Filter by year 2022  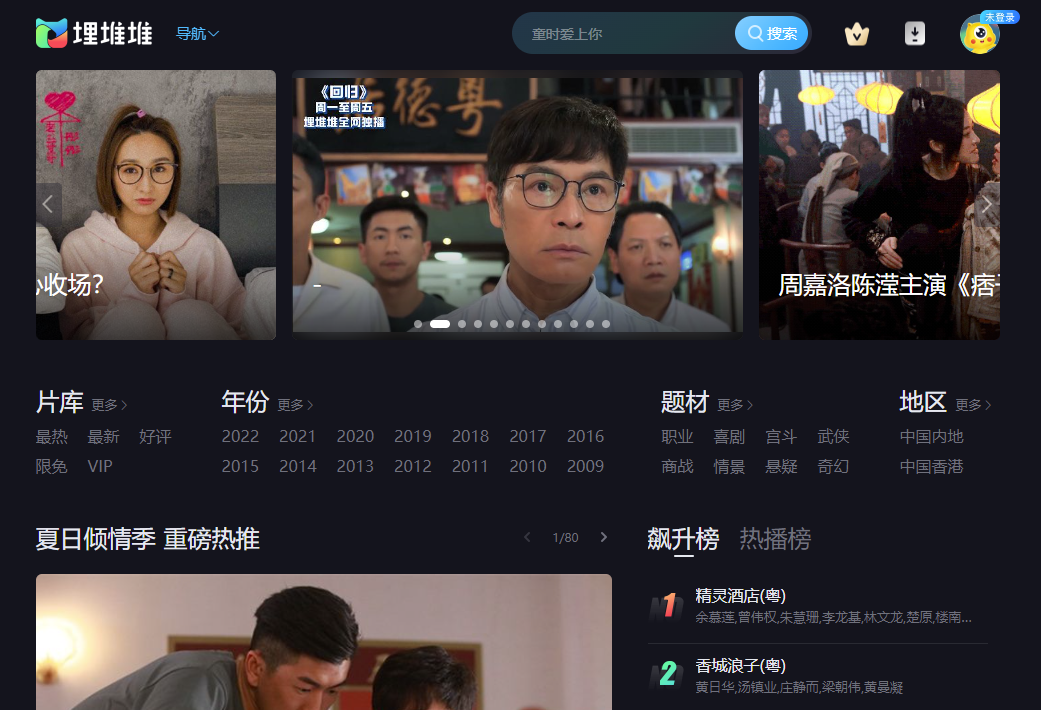(240, 436)
